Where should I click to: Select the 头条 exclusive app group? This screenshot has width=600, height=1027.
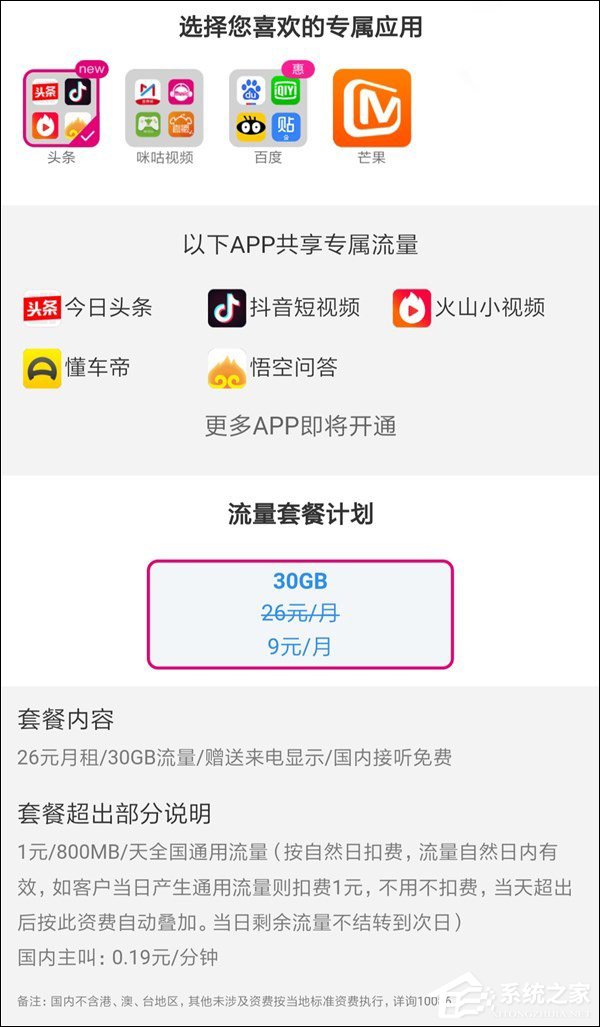[x=62, y=108]
